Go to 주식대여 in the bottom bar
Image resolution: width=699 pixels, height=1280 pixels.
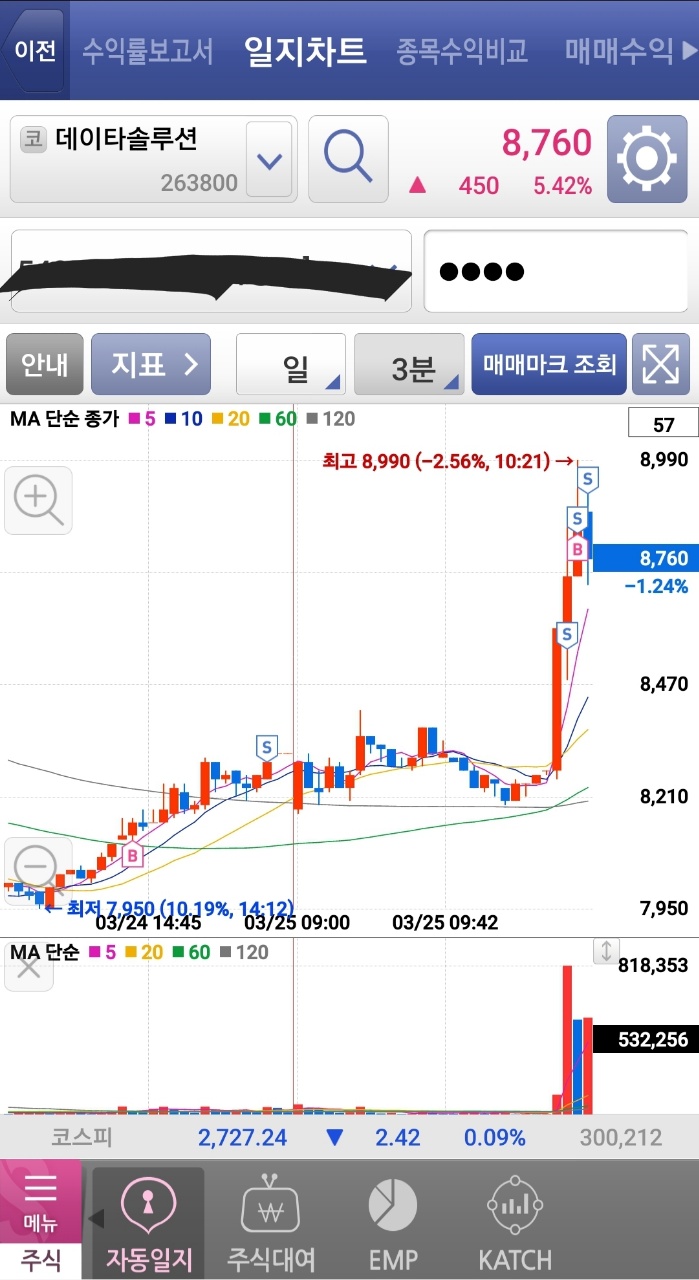tap(271, 1222)
